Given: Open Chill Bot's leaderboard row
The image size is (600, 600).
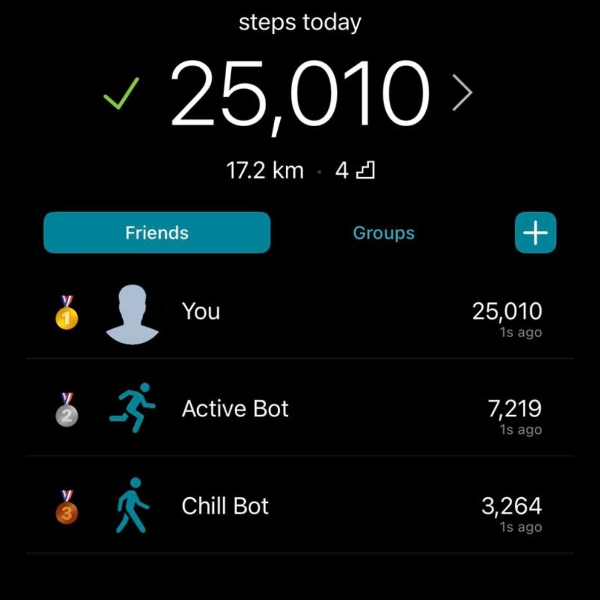Looking at the screenshot, I should (300, 506).
